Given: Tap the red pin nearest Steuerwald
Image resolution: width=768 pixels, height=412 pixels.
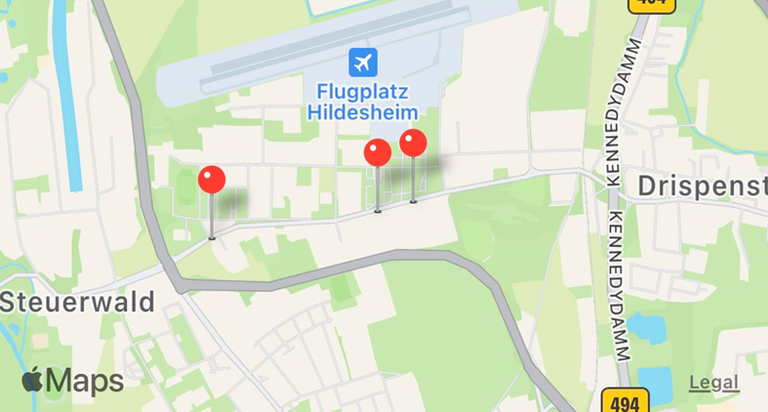Looking at the screenshot, I should [212, 180].
